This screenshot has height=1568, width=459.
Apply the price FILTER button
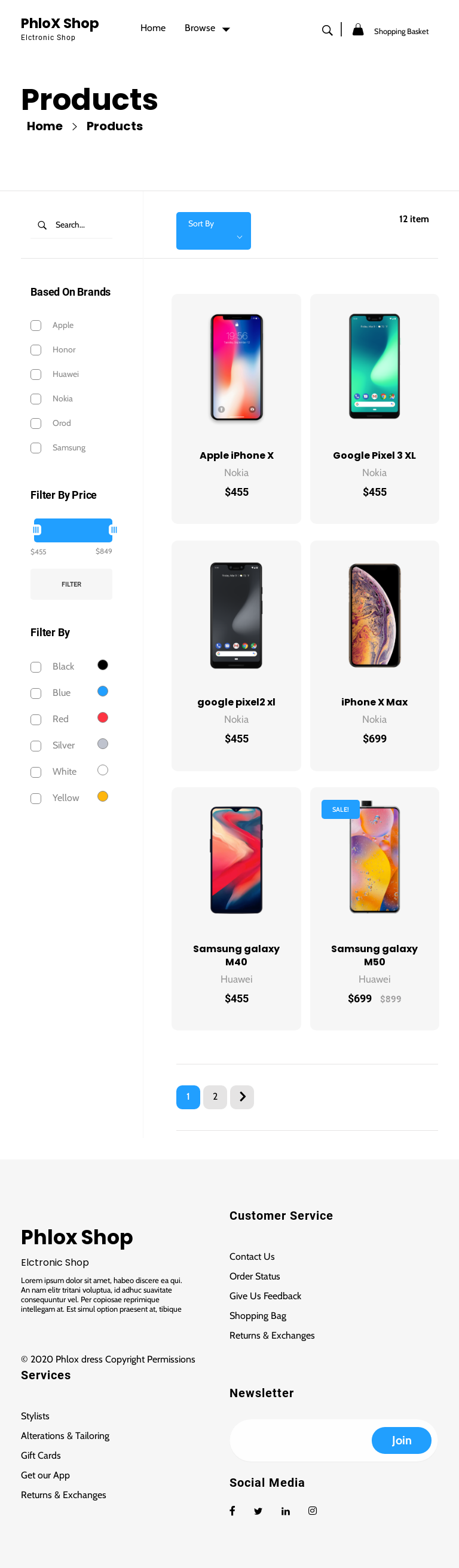[x=71, y=584]
